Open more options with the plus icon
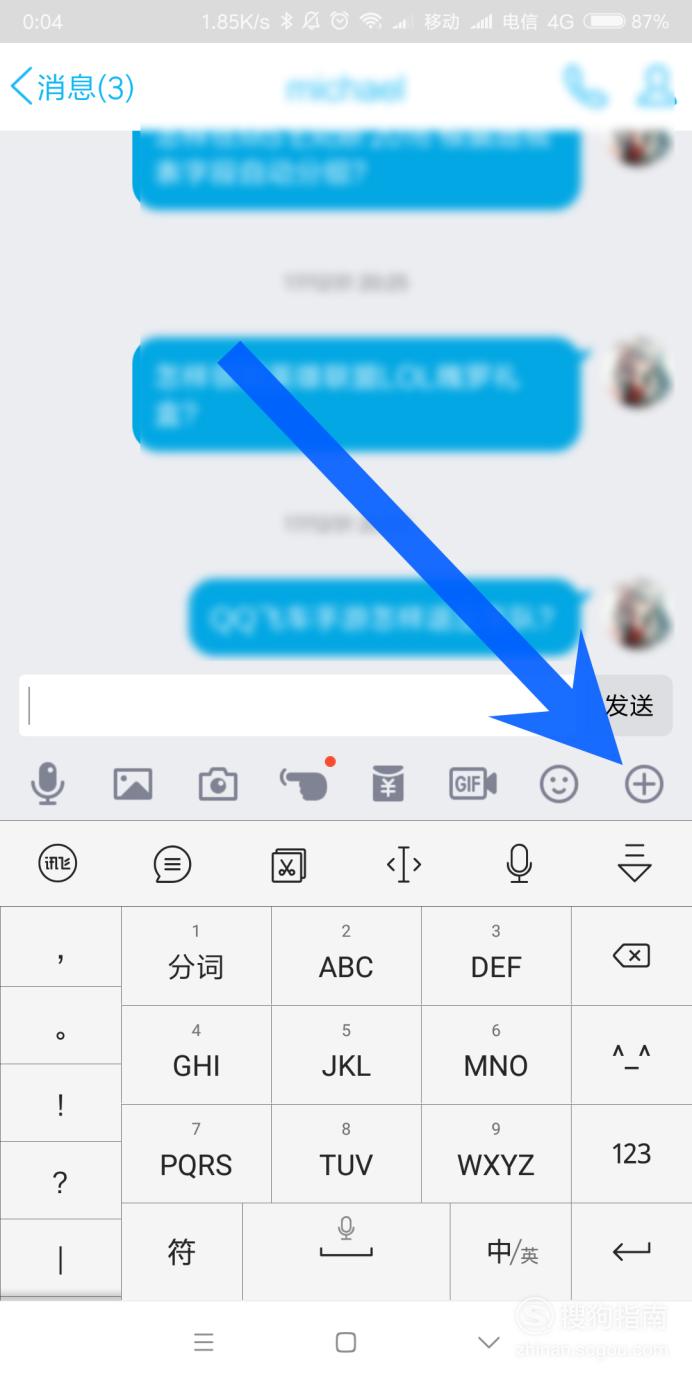Viewport: 692px width, 1384px height. pyautogui.click(x=644, y=784)
